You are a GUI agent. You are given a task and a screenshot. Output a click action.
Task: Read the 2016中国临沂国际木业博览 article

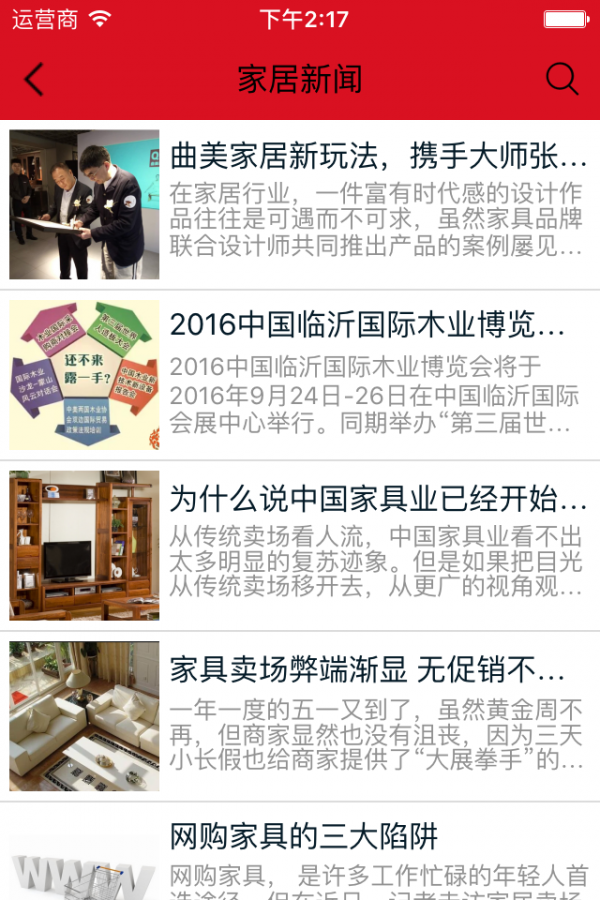pos(367,325)
